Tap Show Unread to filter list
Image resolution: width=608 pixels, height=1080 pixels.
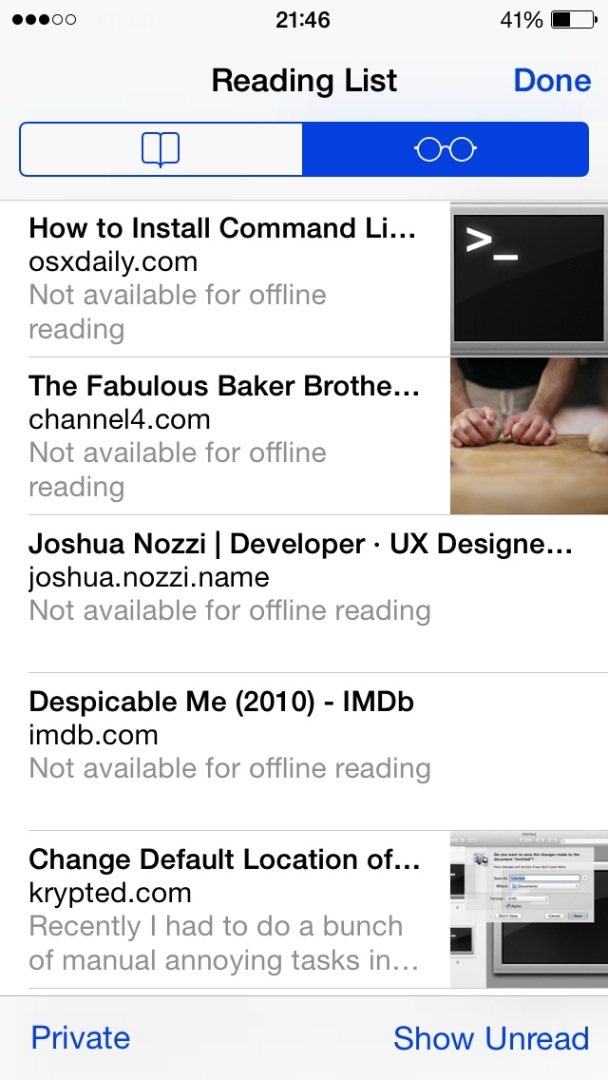[x=491, y=1038]
